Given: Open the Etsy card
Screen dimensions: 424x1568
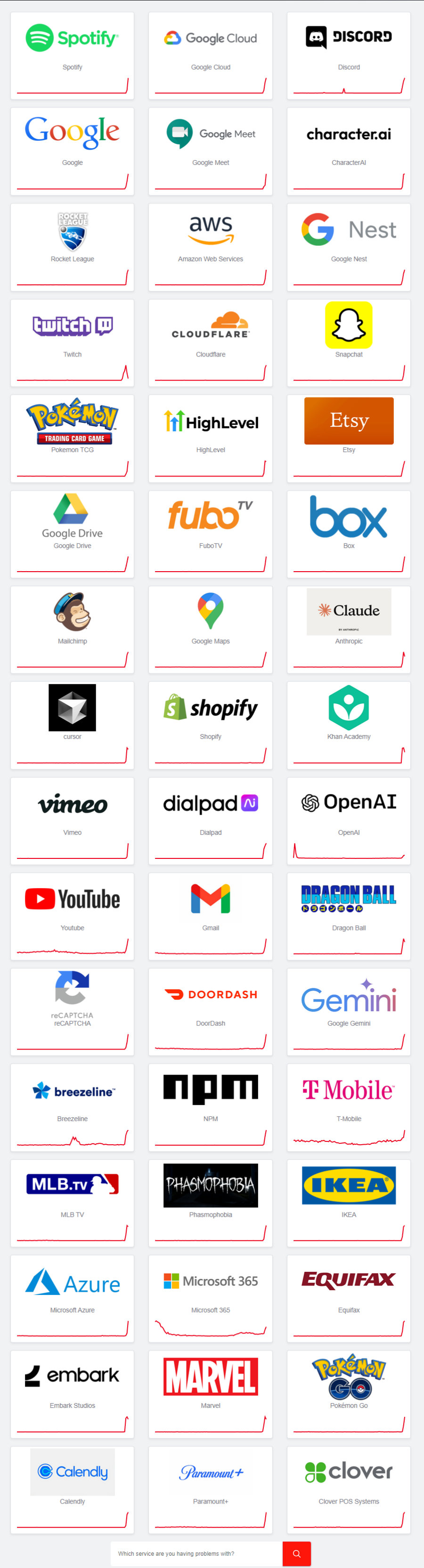Looking at the screenshot, I should [x=349, y=437].
